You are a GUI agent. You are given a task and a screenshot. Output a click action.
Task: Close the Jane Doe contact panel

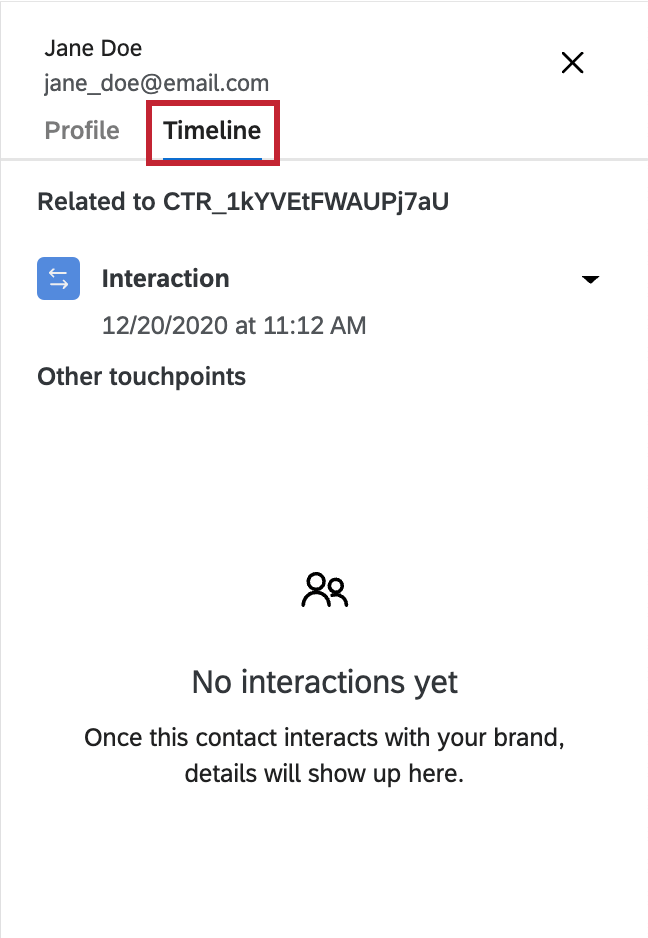tap(572, 63)
